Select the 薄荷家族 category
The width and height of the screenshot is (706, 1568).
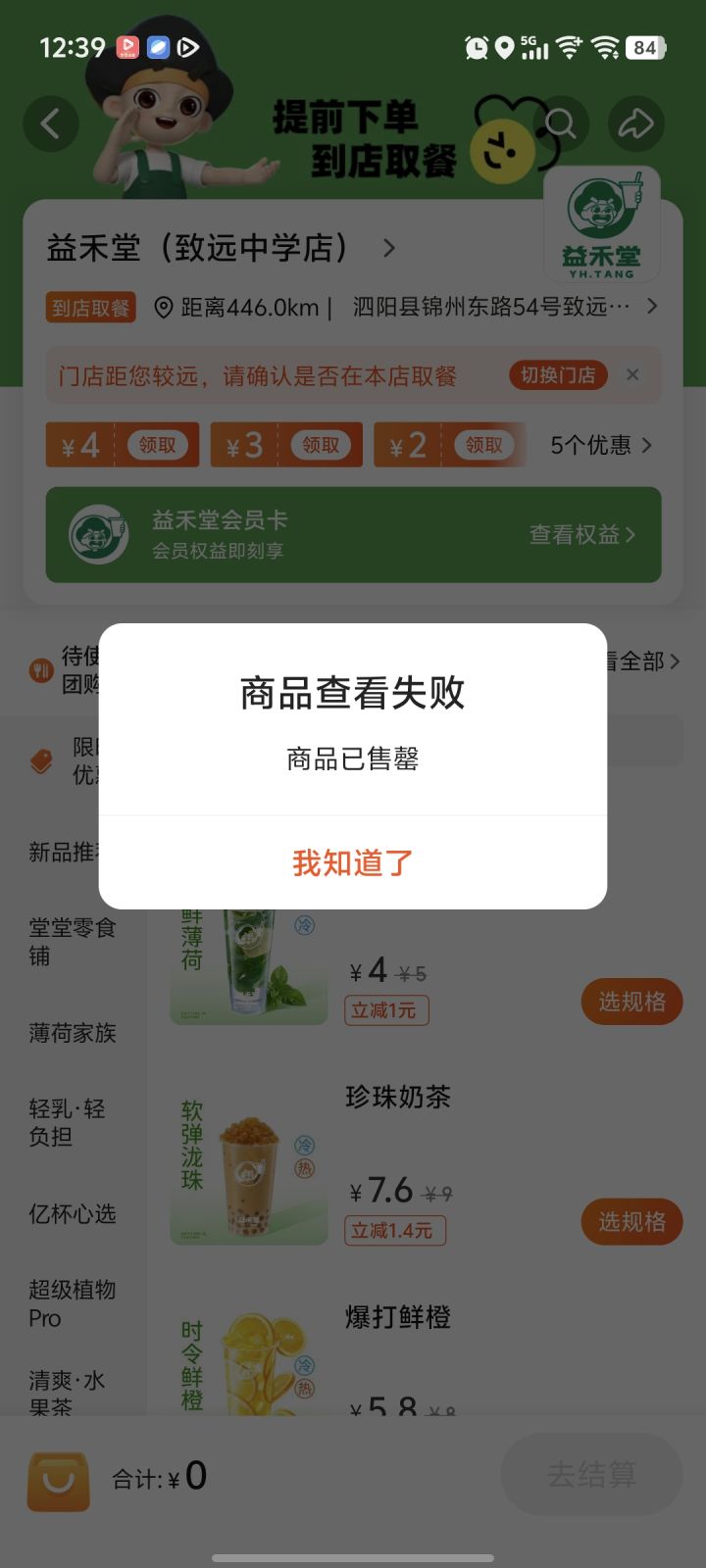coord(69,1033)
